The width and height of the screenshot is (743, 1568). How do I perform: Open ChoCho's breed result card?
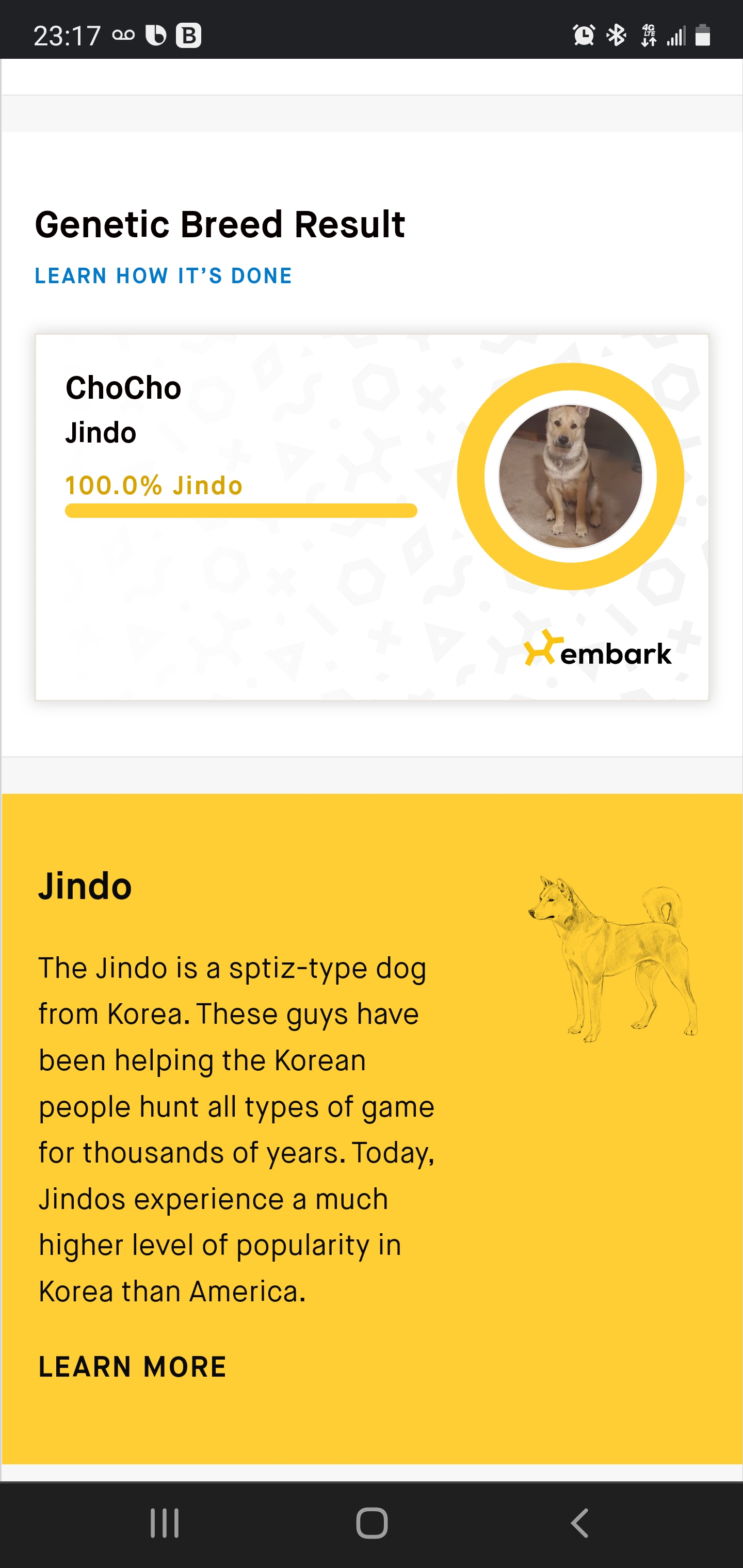pyautogui.click(x=372, y=517)
